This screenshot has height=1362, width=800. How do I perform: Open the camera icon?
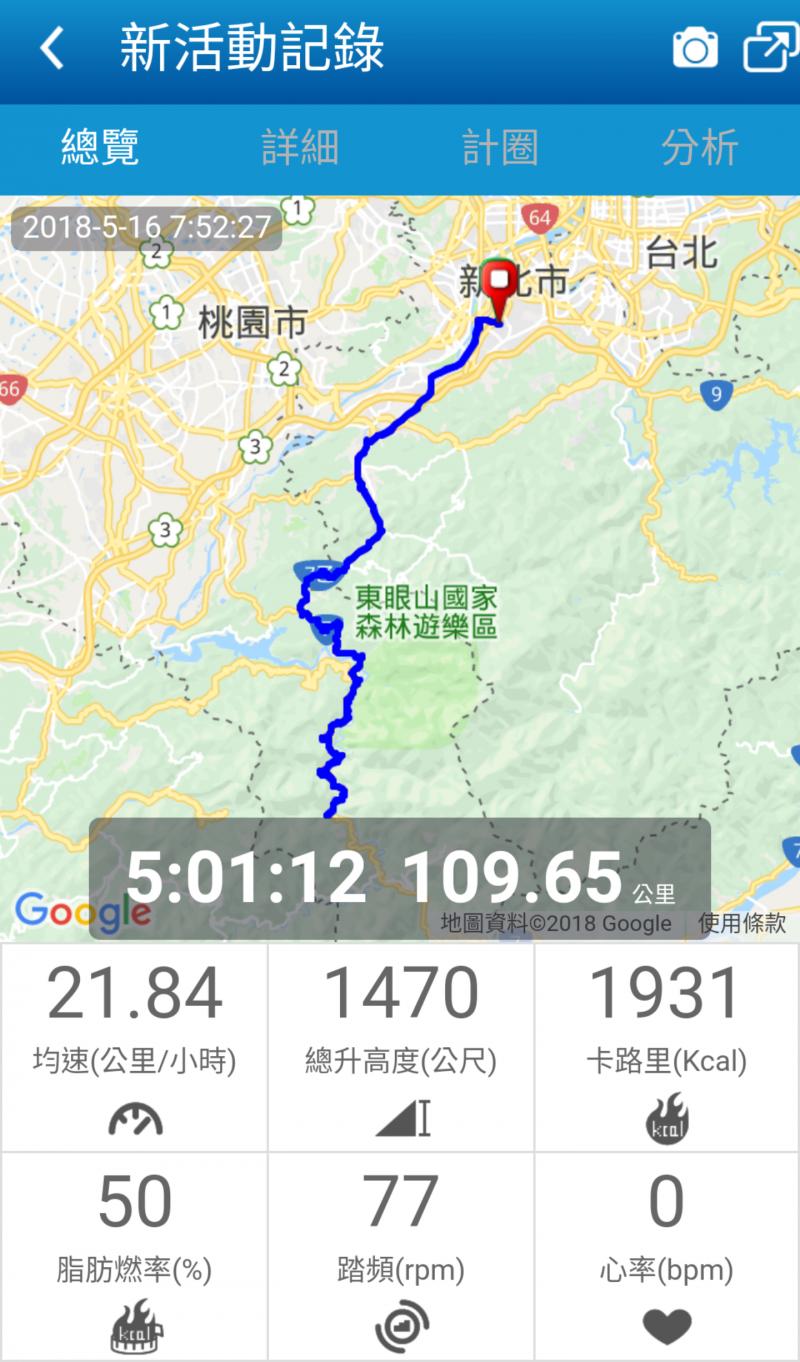coord(695,48)
